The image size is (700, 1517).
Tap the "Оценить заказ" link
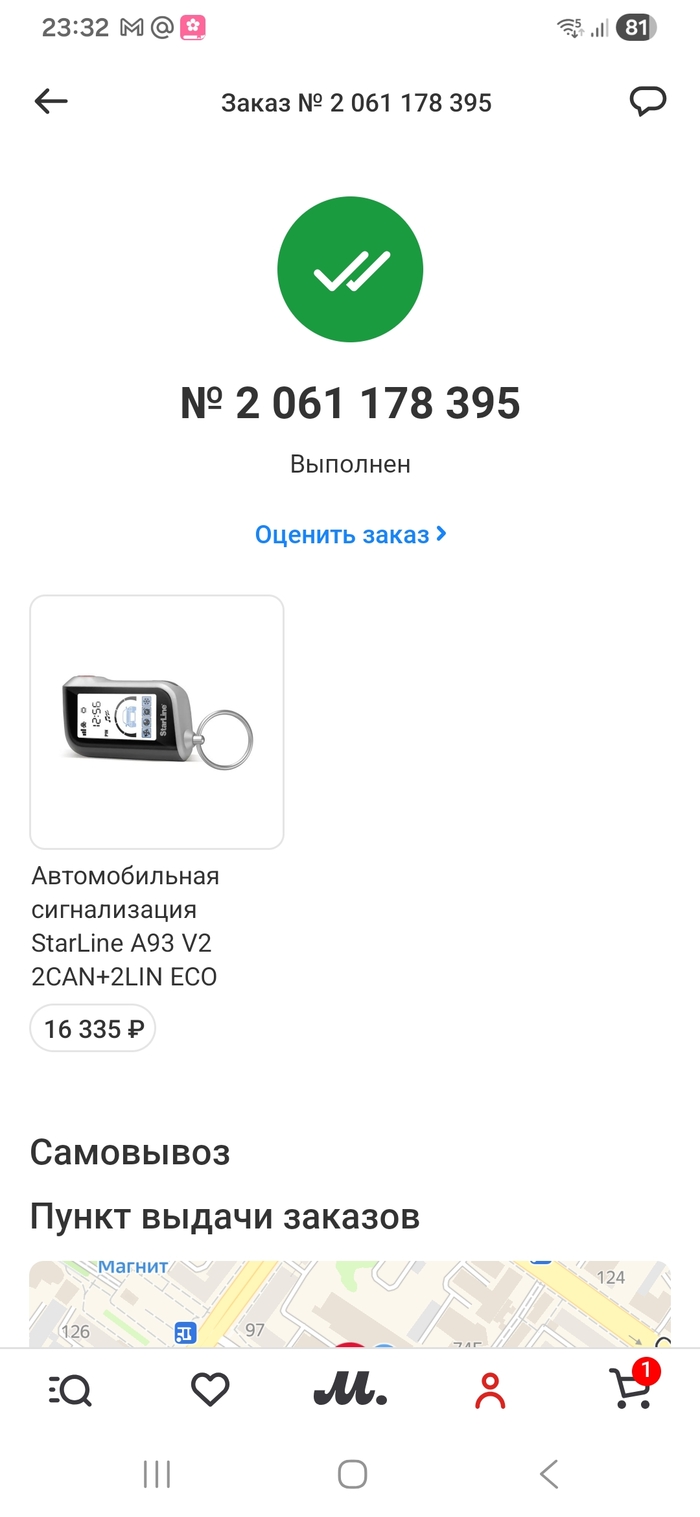351,534
